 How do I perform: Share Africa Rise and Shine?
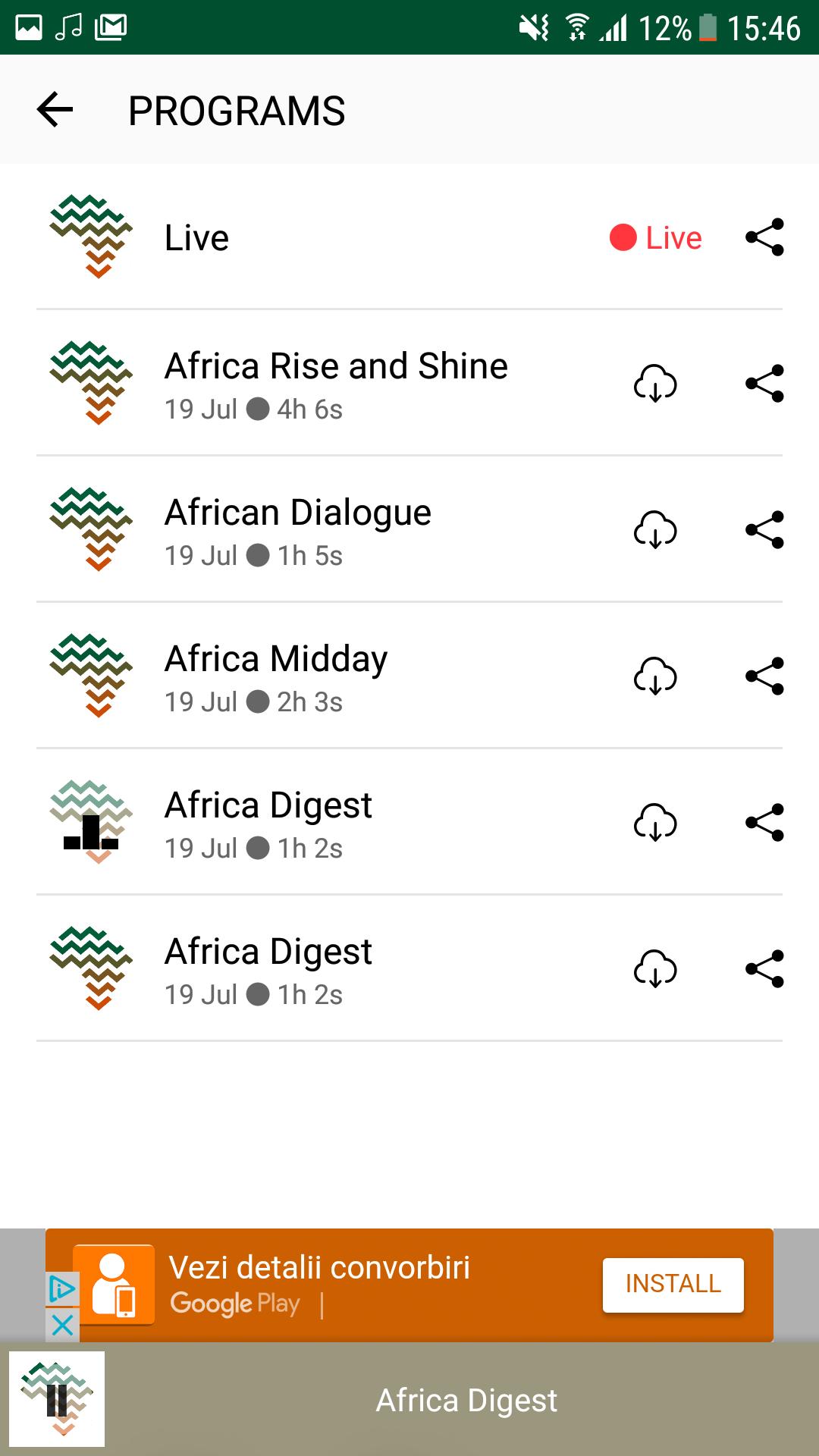click(x=764, y=383)
